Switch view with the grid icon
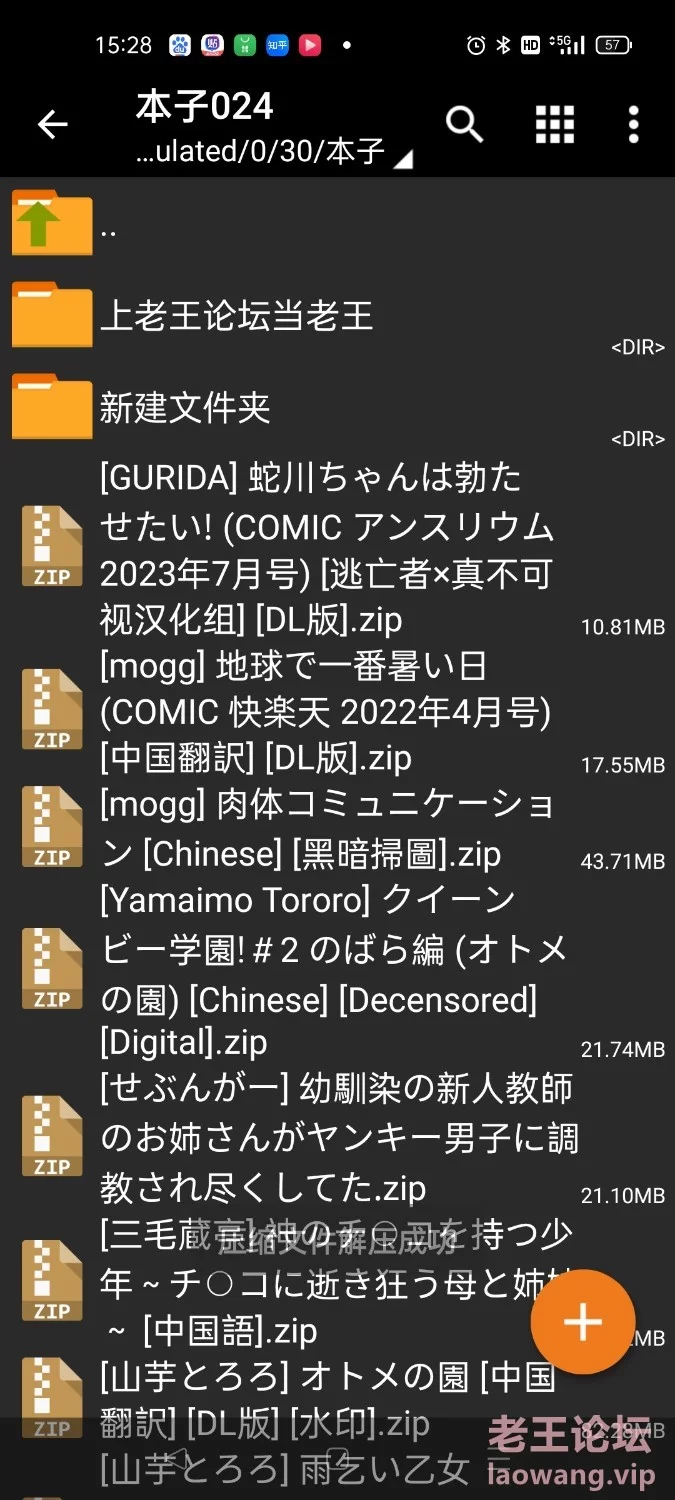The image size is (675, 1500). tap(555, 125)
